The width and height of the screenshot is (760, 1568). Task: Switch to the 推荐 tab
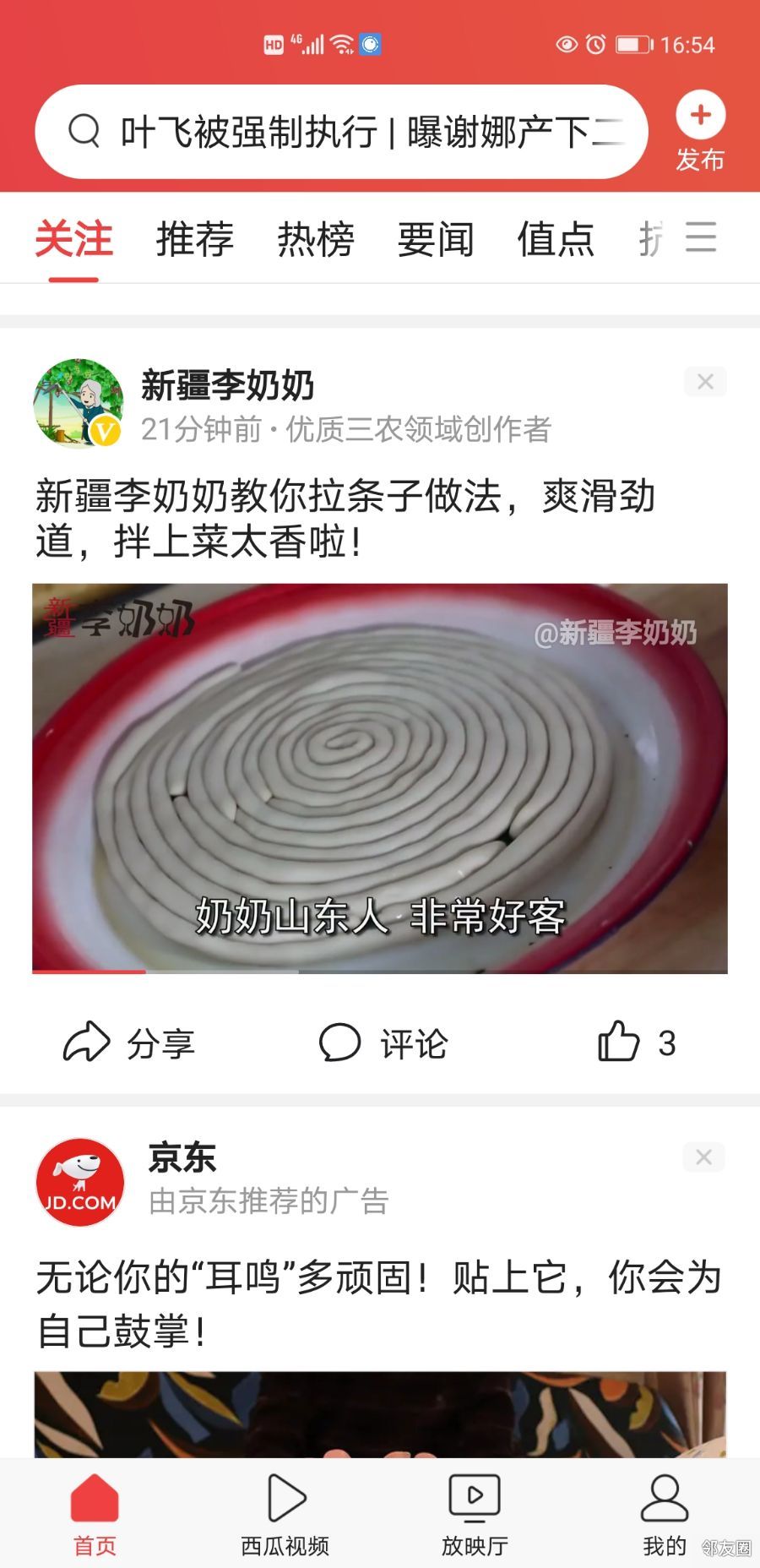(x=194, y=239)
